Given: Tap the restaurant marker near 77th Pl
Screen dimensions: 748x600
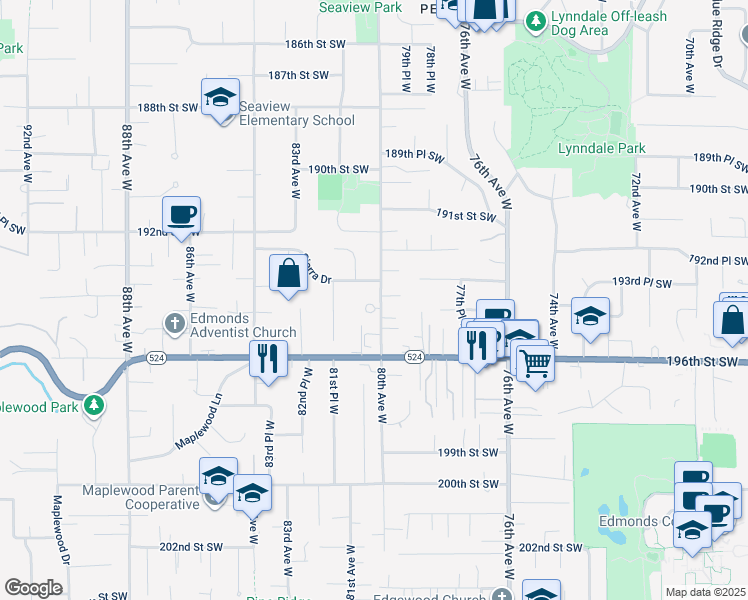Looking at the screenshot, I should coord(478,346).
